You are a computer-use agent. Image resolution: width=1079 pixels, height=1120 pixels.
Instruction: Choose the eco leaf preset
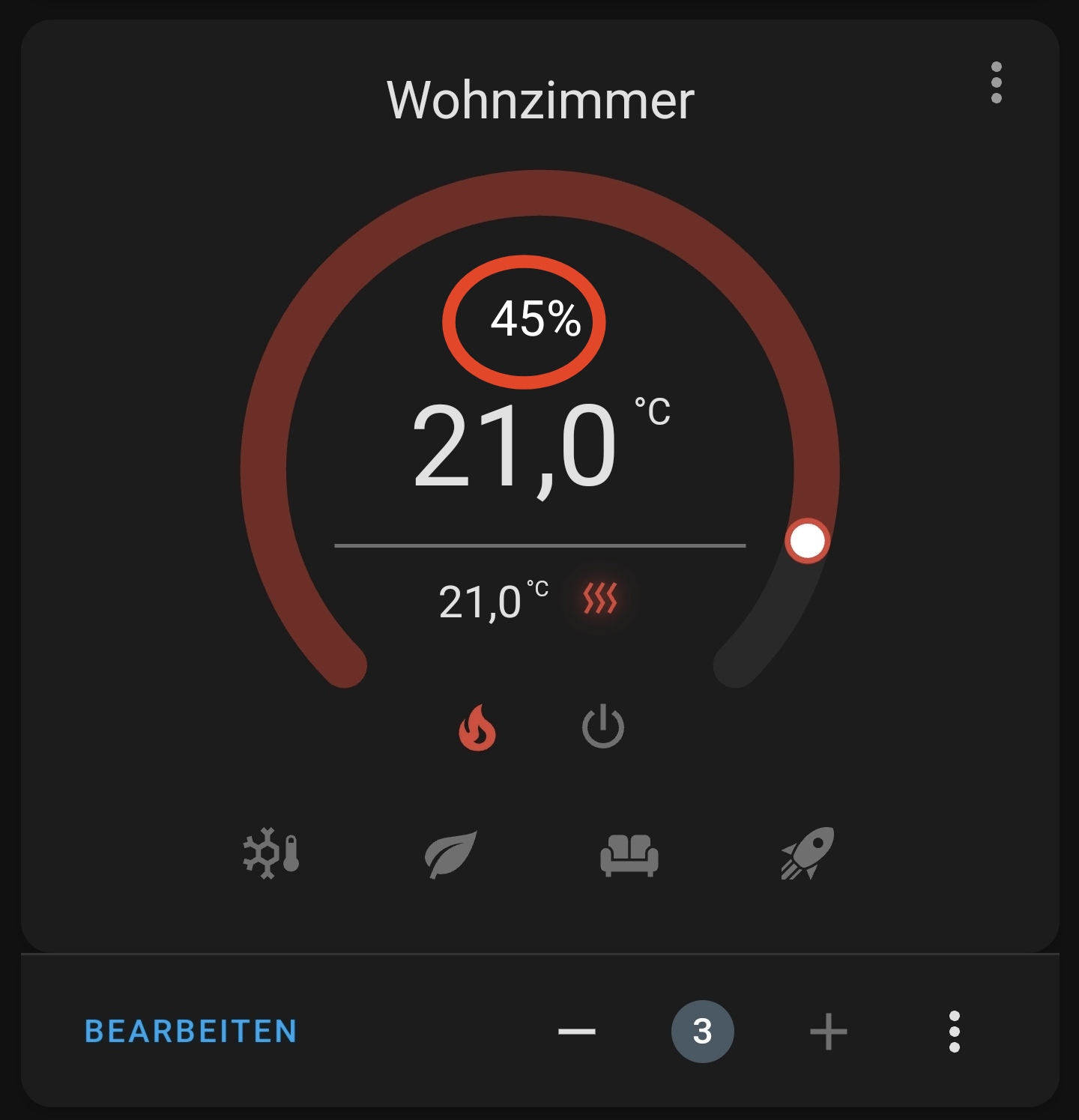pos(450,854)
